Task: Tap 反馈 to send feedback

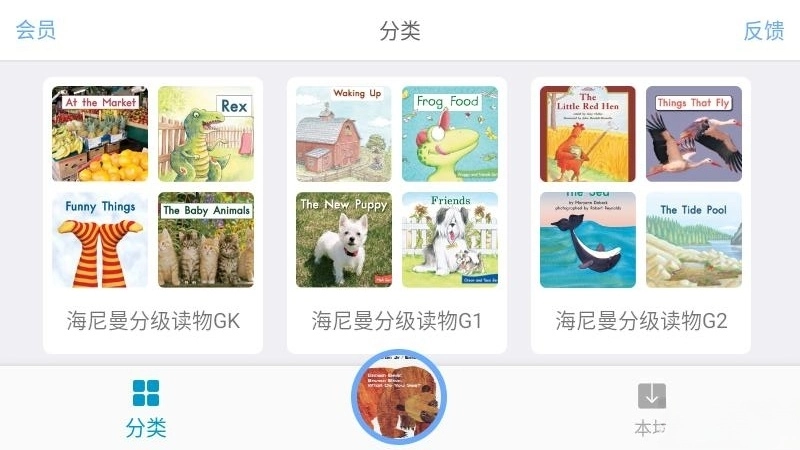Action: (x=763, y=30)
